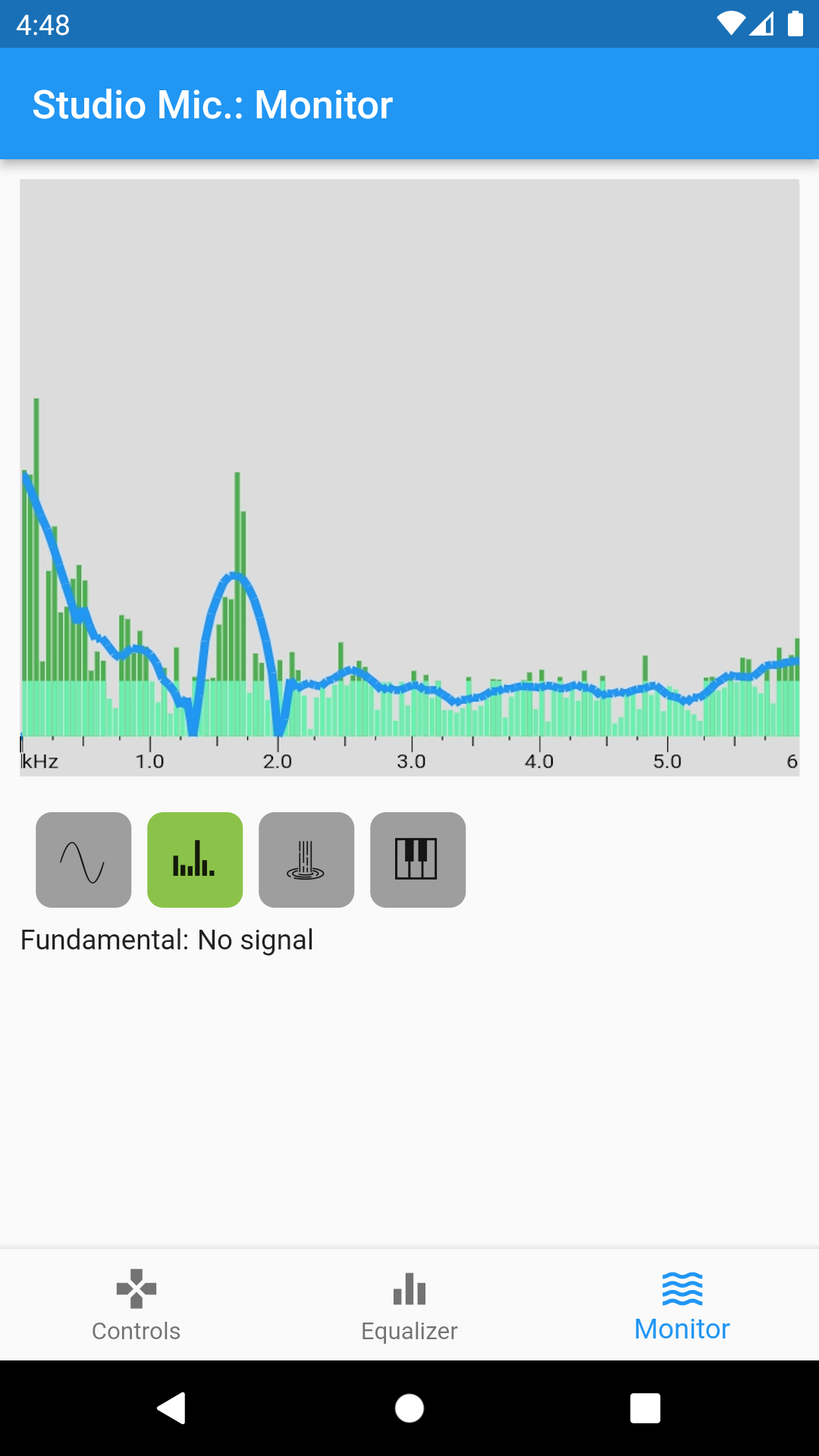
Task: Go to the Controls tab
Action: (x=136, y=1305)
